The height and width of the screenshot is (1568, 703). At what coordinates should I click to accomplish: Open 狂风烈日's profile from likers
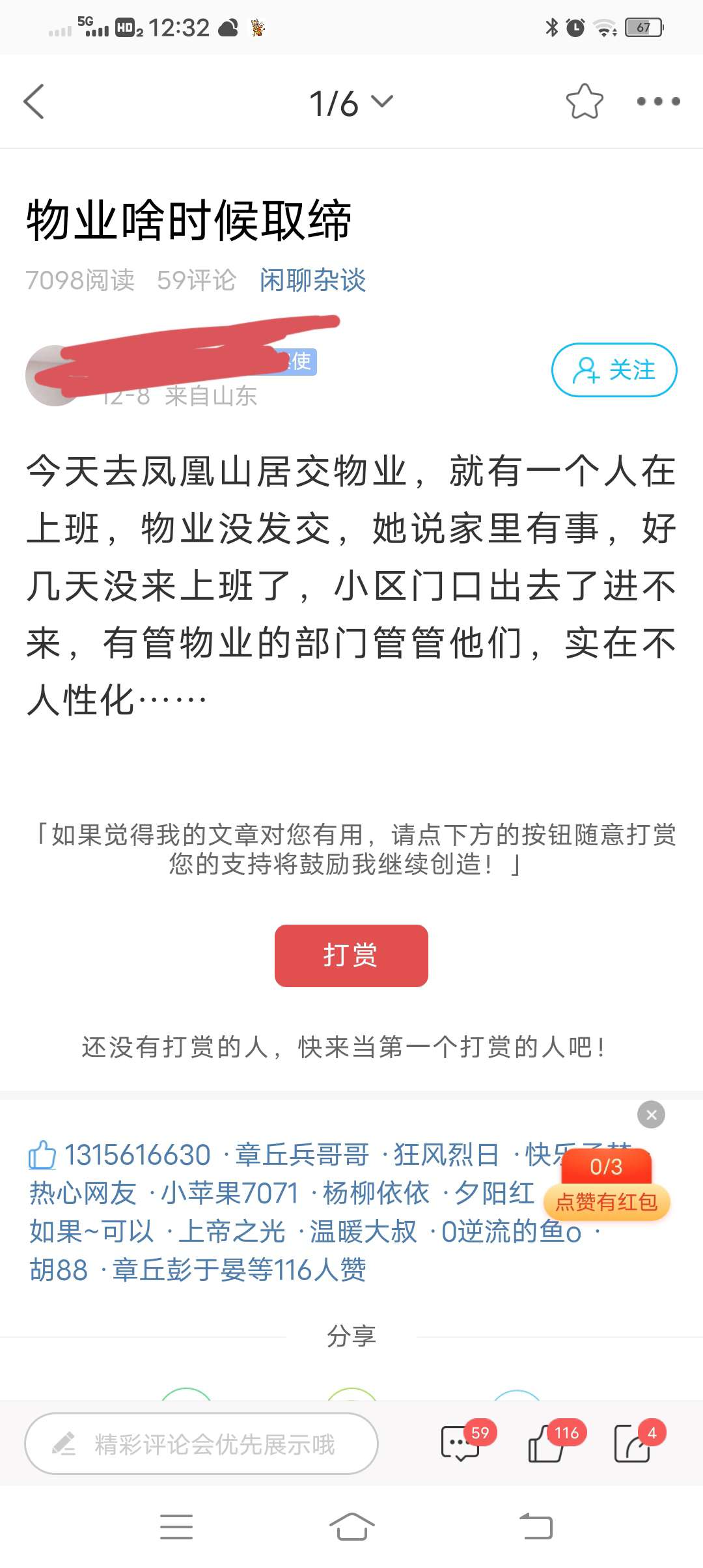[446, 1155]
